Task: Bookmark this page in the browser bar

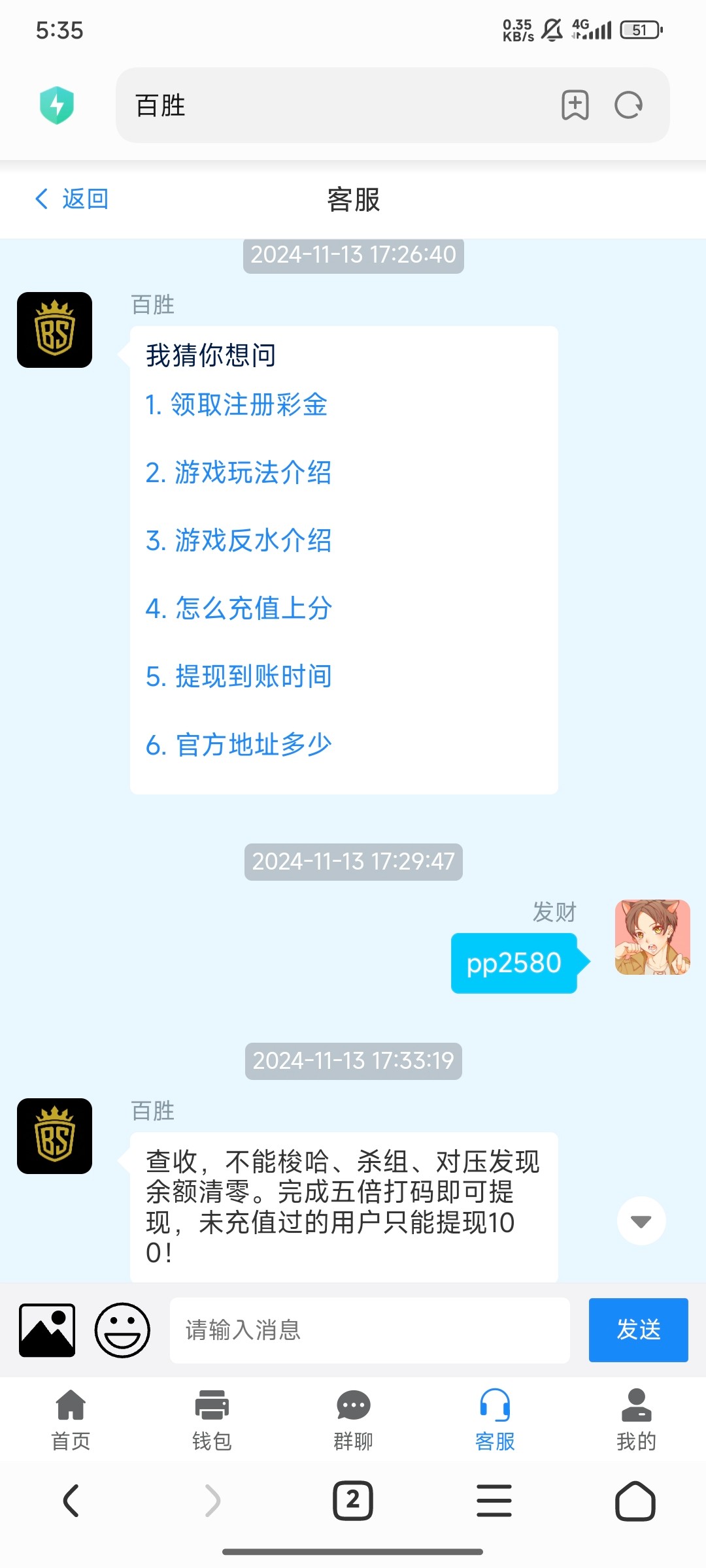Action: (575, 105)
